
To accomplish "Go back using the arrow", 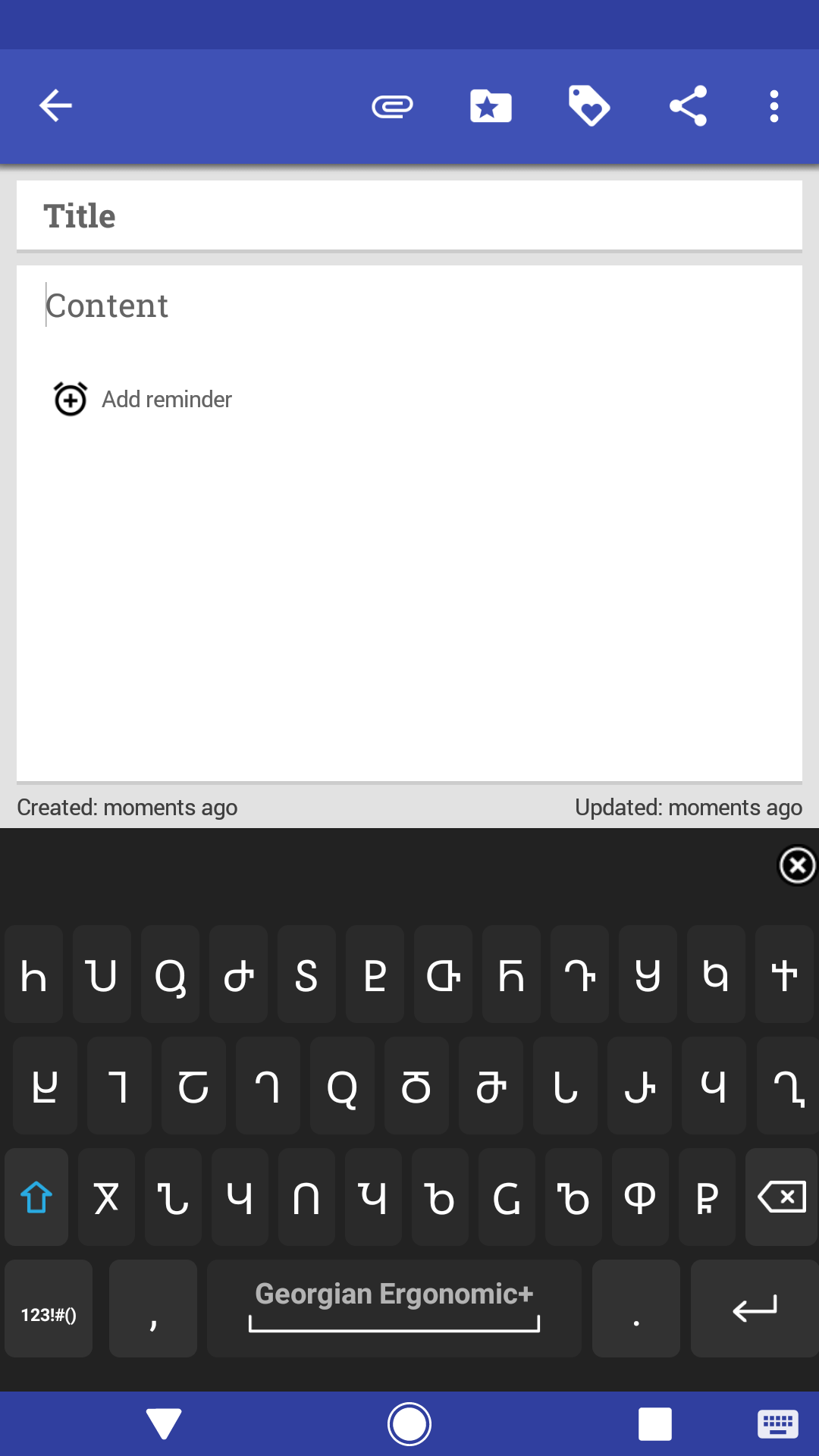I will point(55,105).
